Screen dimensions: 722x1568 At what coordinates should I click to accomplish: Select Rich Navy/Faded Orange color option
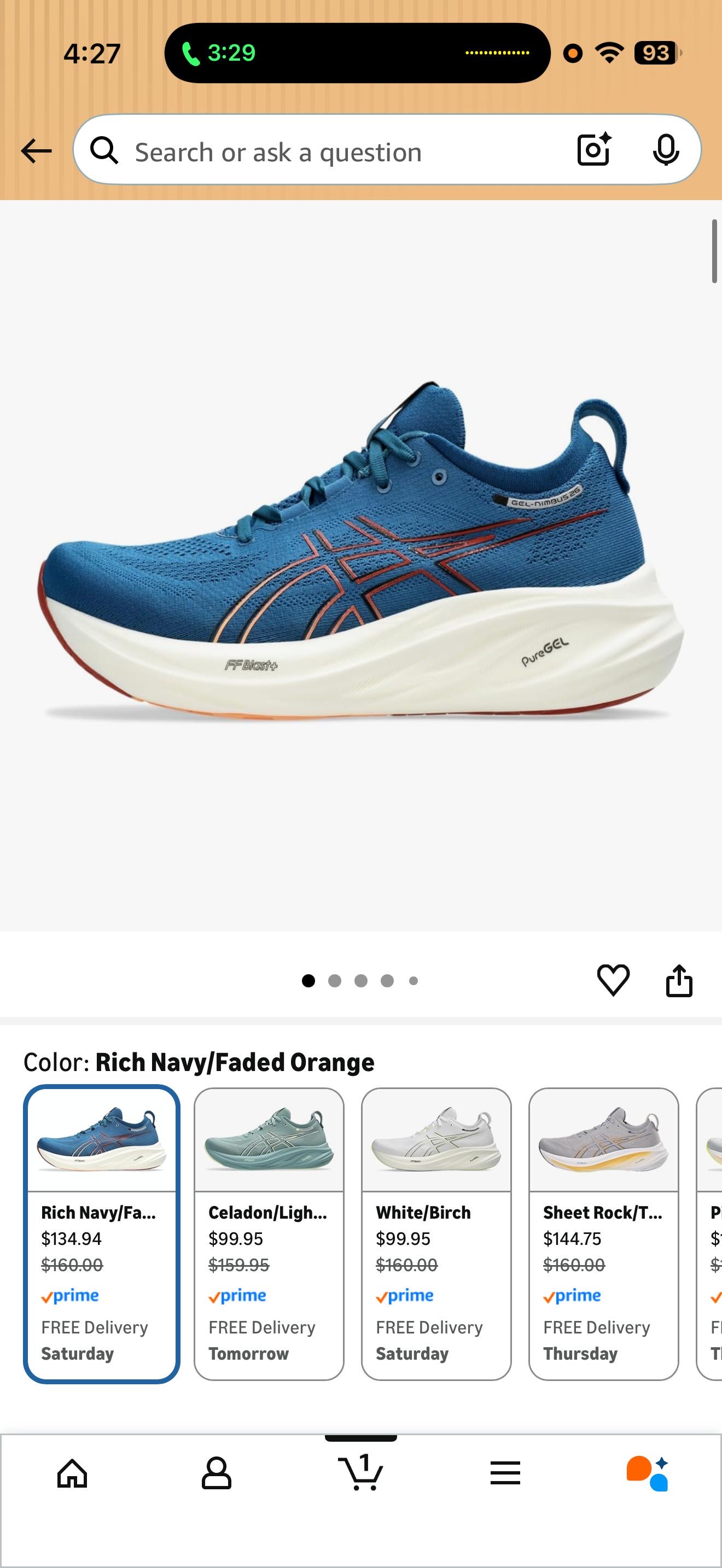pos(102,1234)
